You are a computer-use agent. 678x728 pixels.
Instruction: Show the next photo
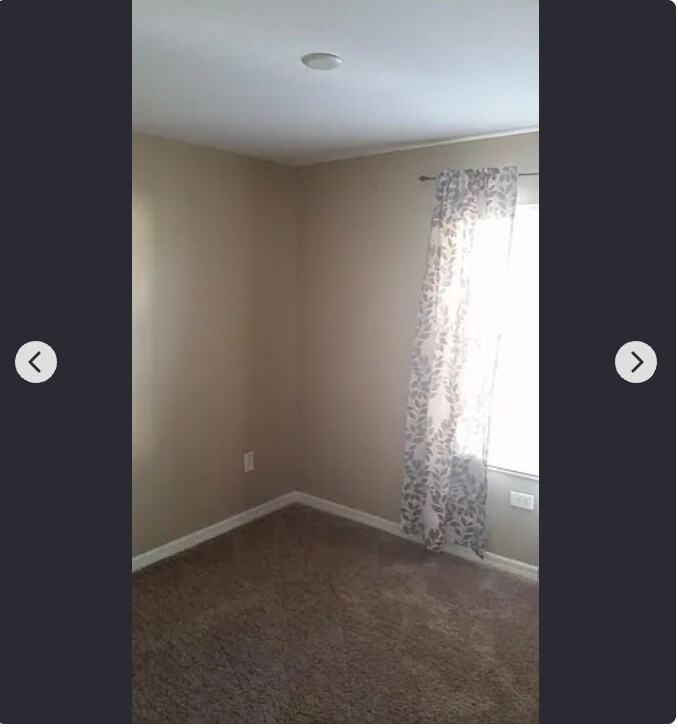[x=635, y=362]
